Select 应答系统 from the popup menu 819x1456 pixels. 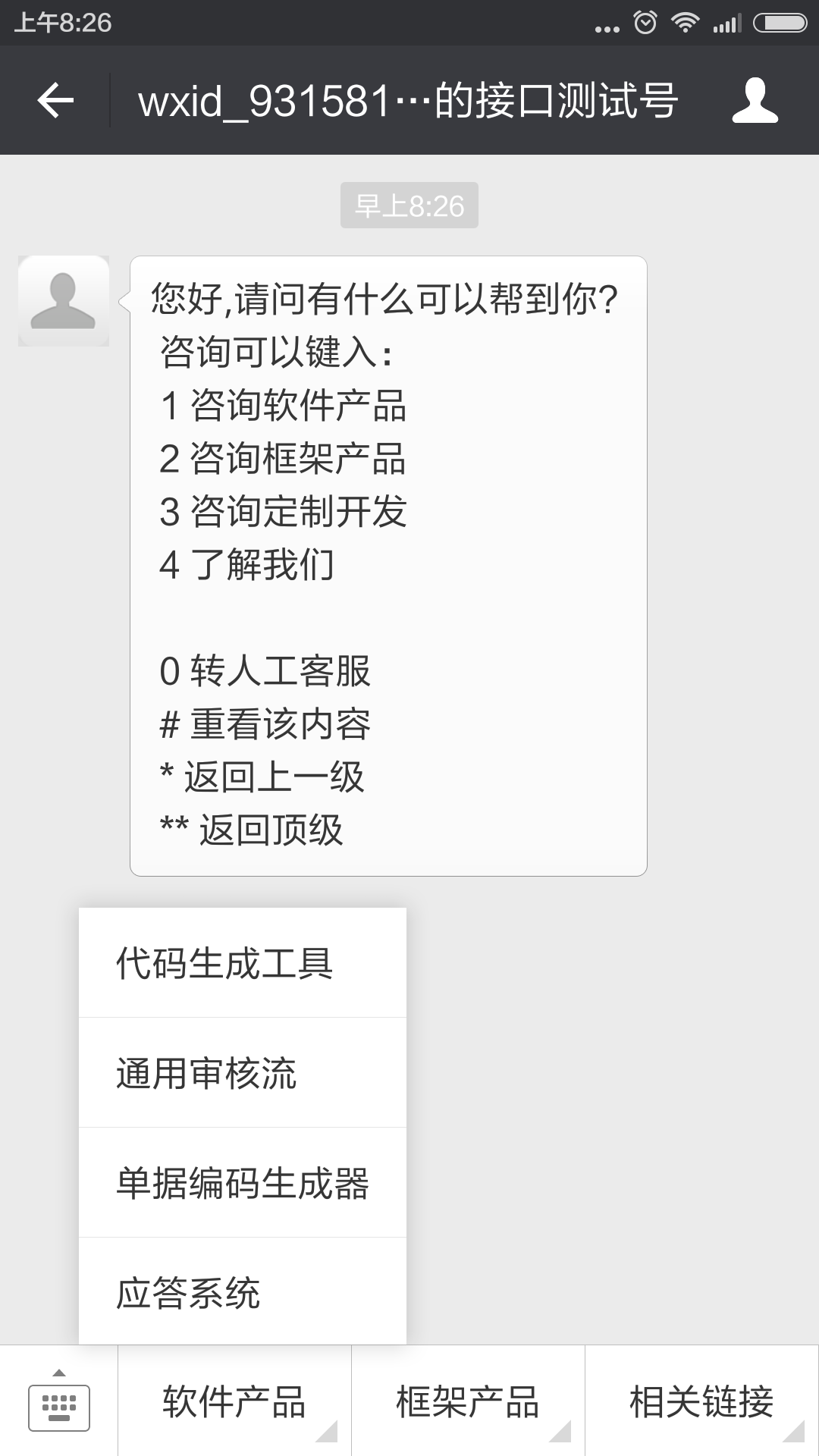tap(243, 1291)
